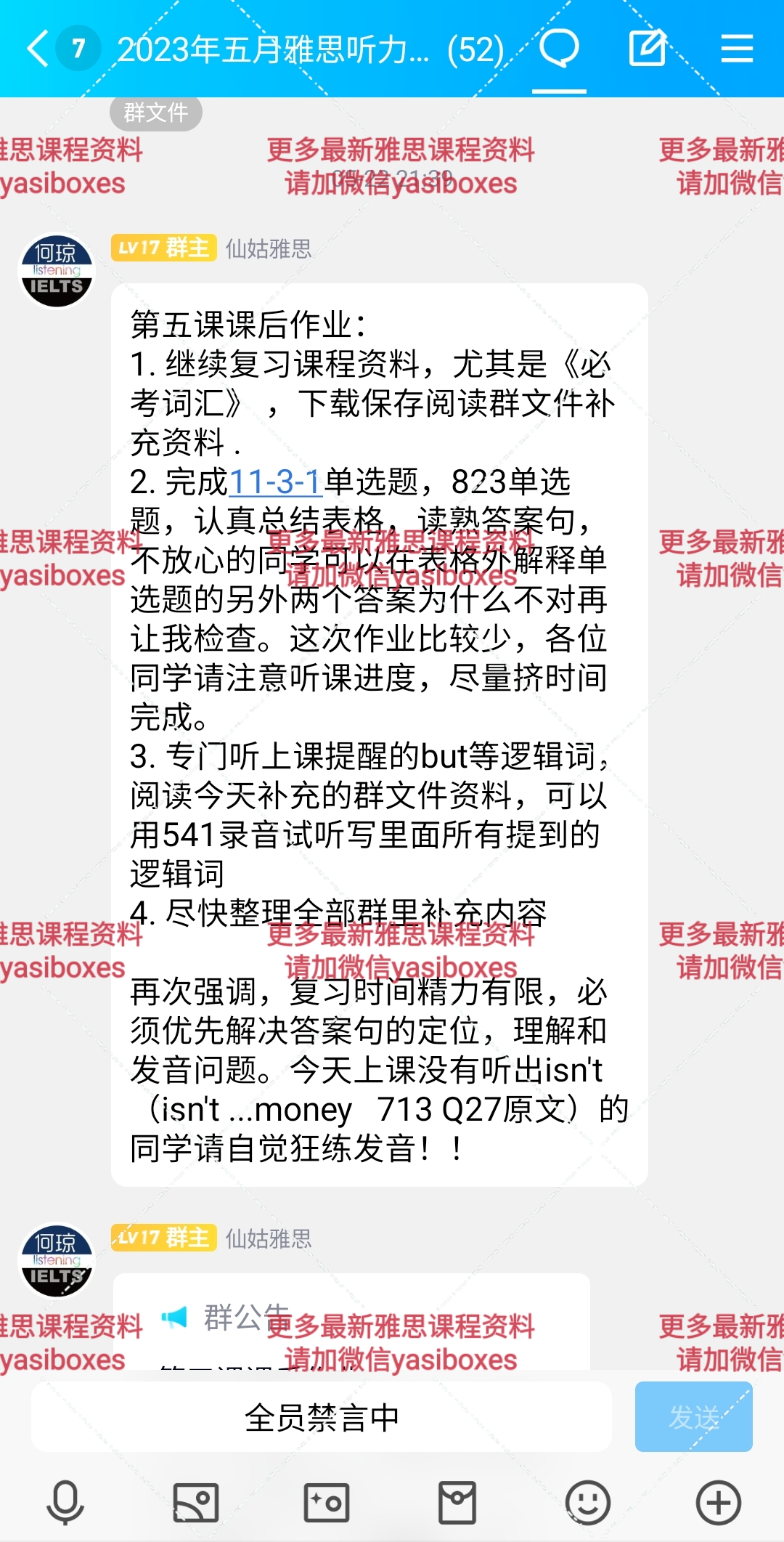Open the voice microphone input
This screenshot has height=1542, width=784.
[x=65, y=1502]
